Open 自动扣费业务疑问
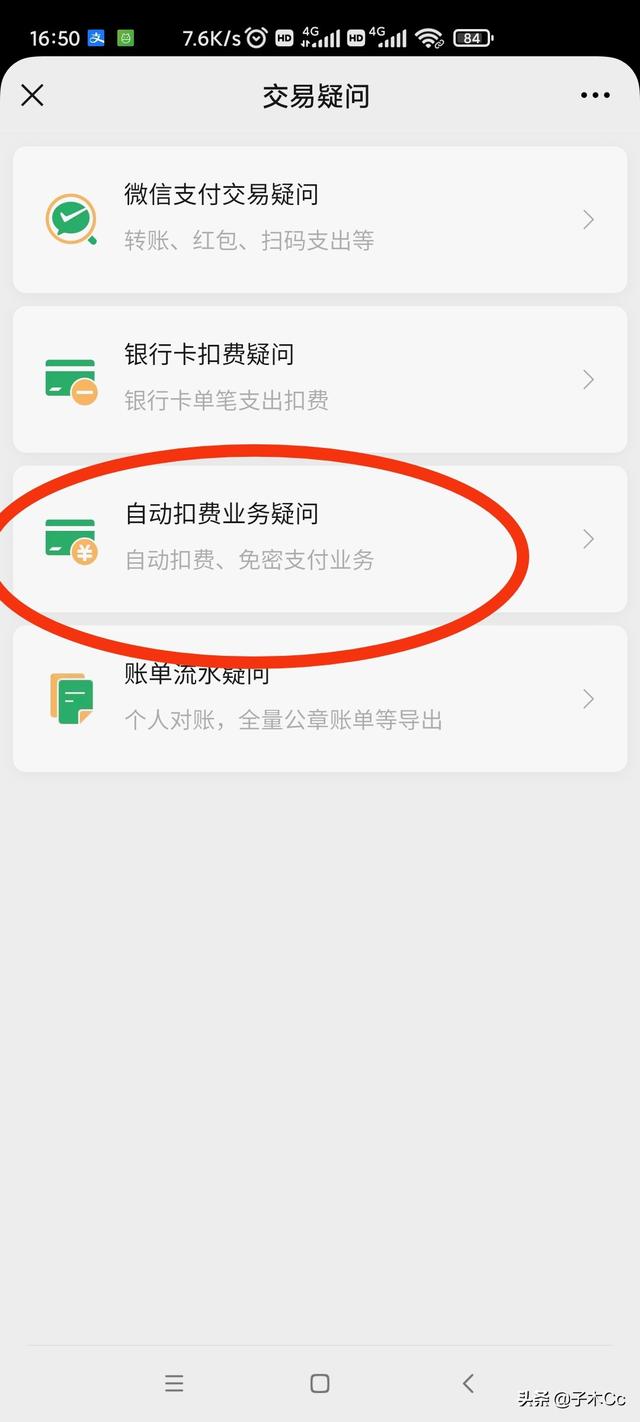The width and height of the screenshot is (640, 1422). pos(320,538)
